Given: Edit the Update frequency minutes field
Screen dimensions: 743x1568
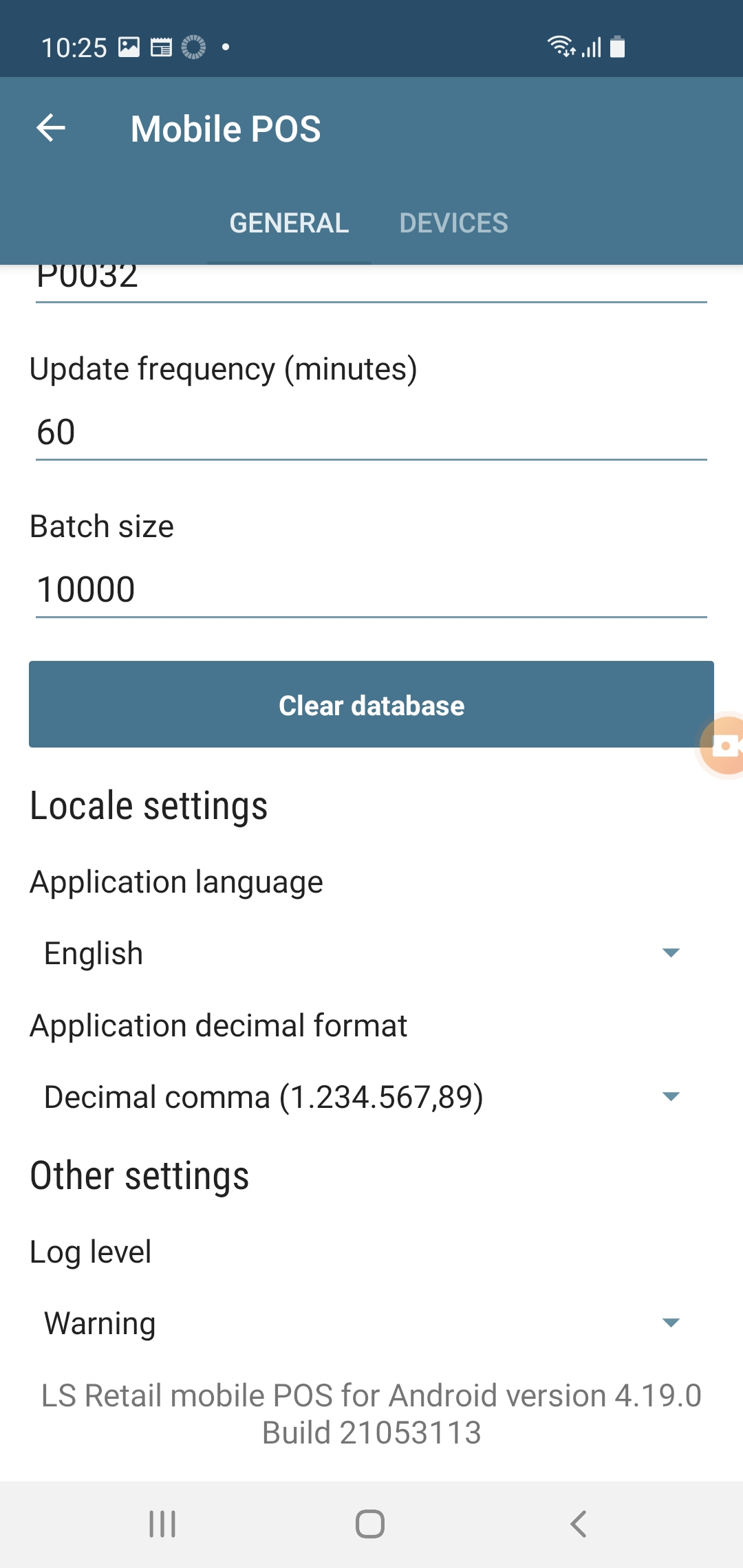Looking at the screenshot, I should coord(371,433).
